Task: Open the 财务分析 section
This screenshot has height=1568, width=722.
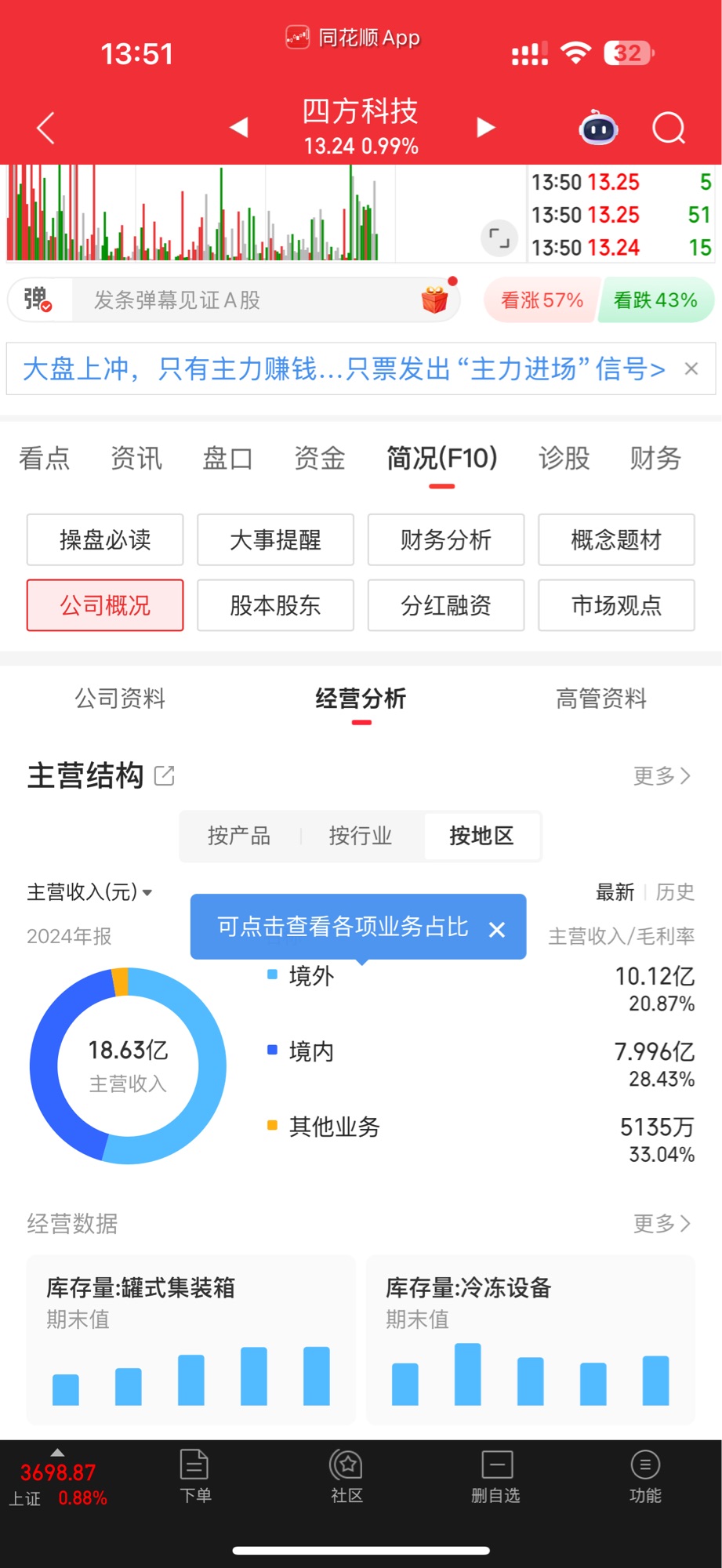Action: coord(445,540)
